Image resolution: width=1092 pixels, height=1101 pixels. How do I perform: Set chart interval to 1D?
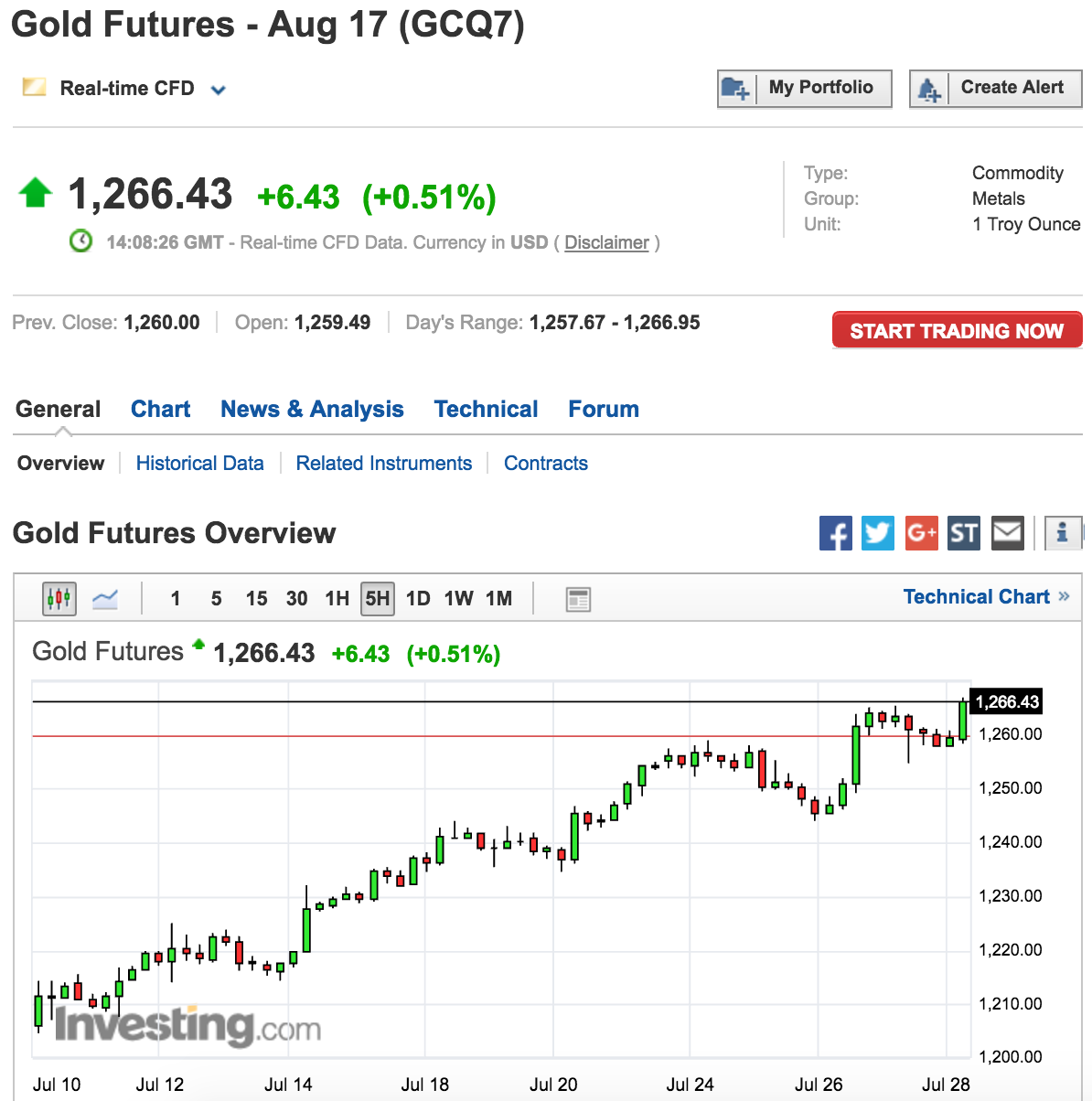tap(418, 599)
